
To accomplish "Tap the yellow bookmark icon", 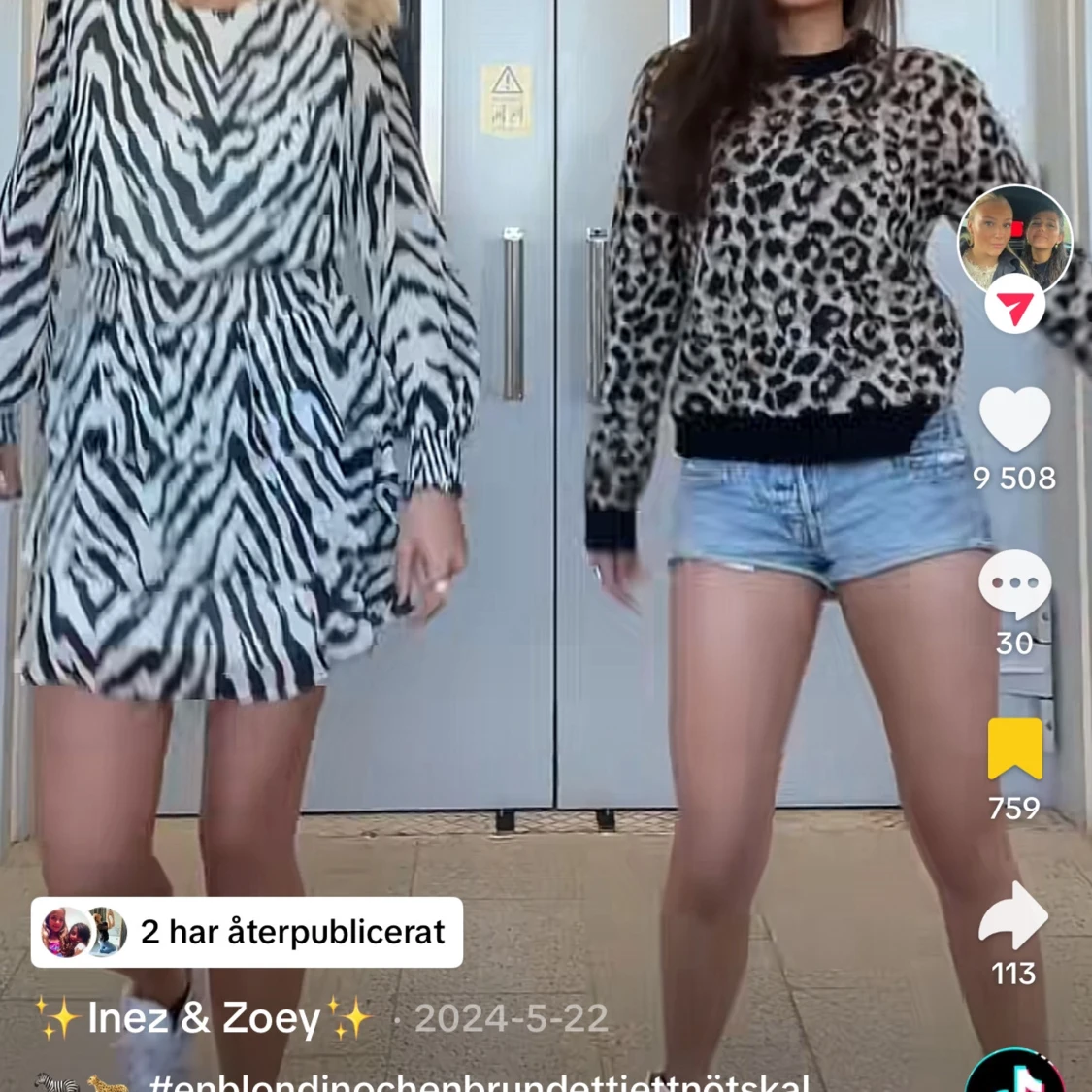I will tap(1014, 749).
